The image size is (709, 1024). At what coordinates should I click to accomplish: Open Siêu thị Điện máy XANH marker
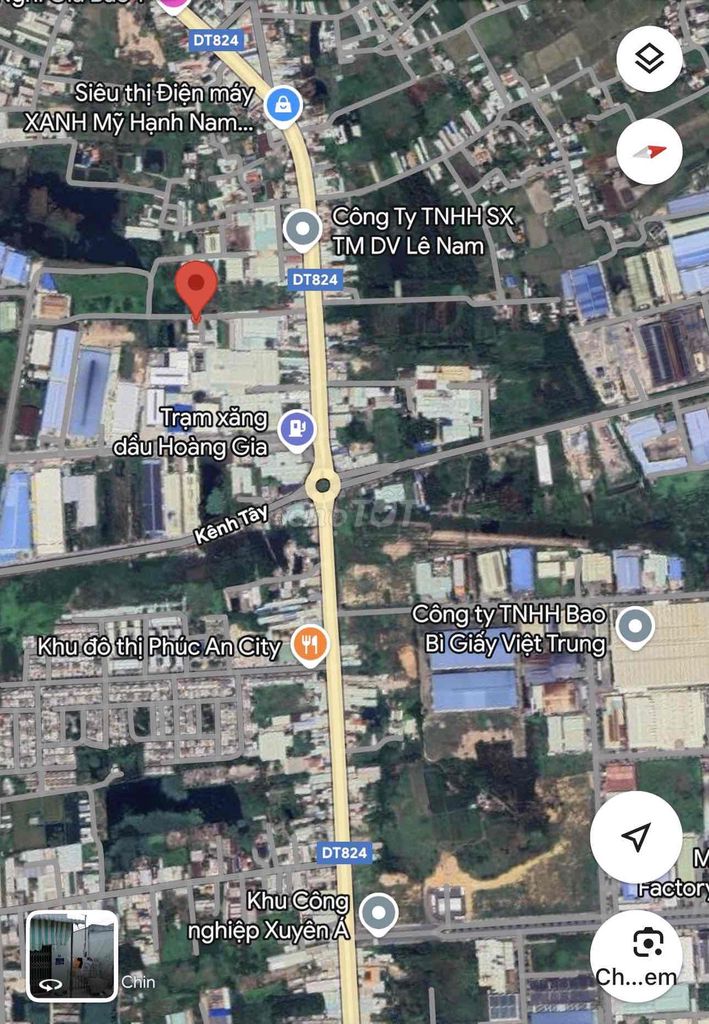tap(284, 103)
